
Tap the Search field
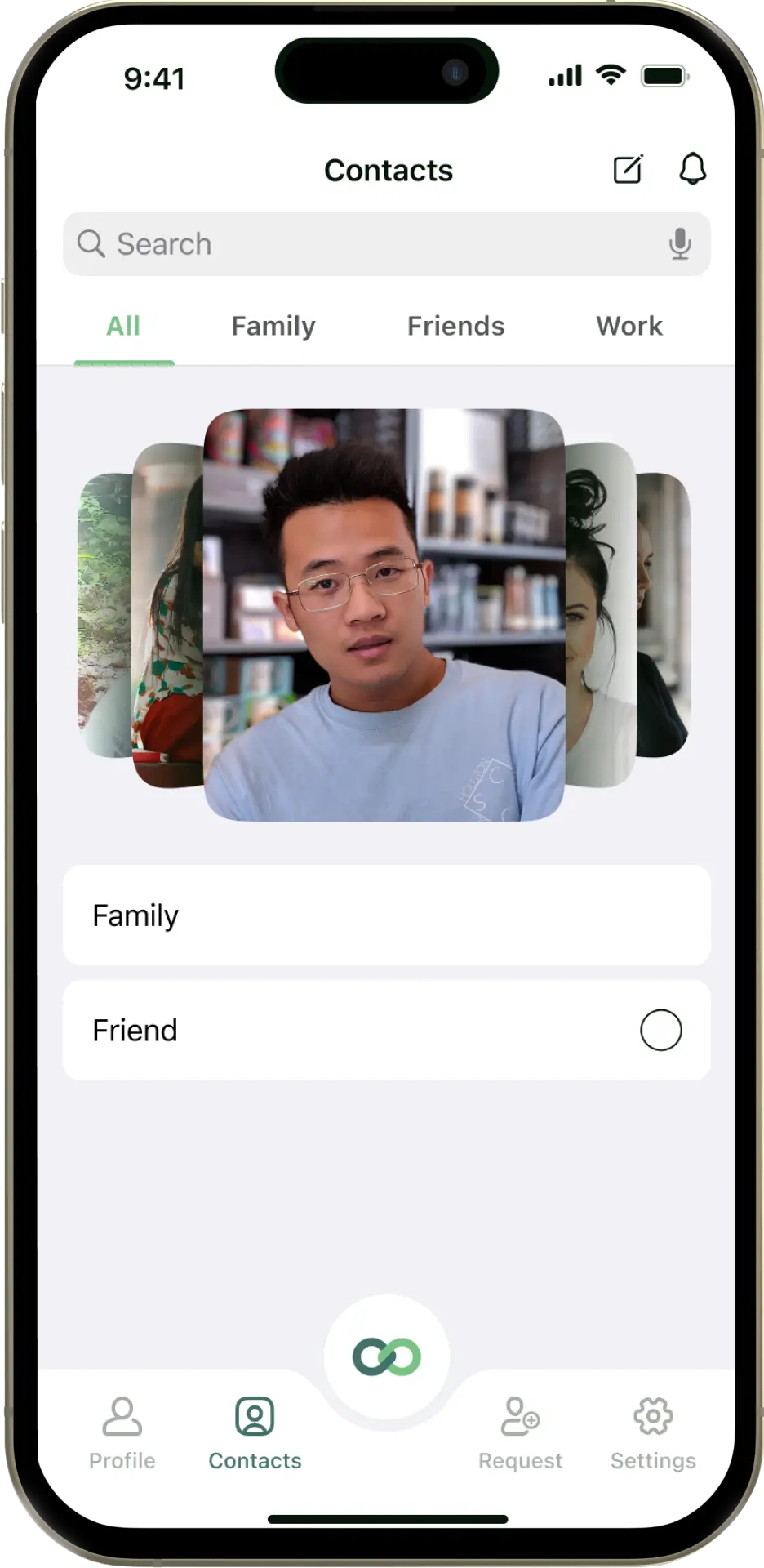pyautogui.click(x=367, y=244)
